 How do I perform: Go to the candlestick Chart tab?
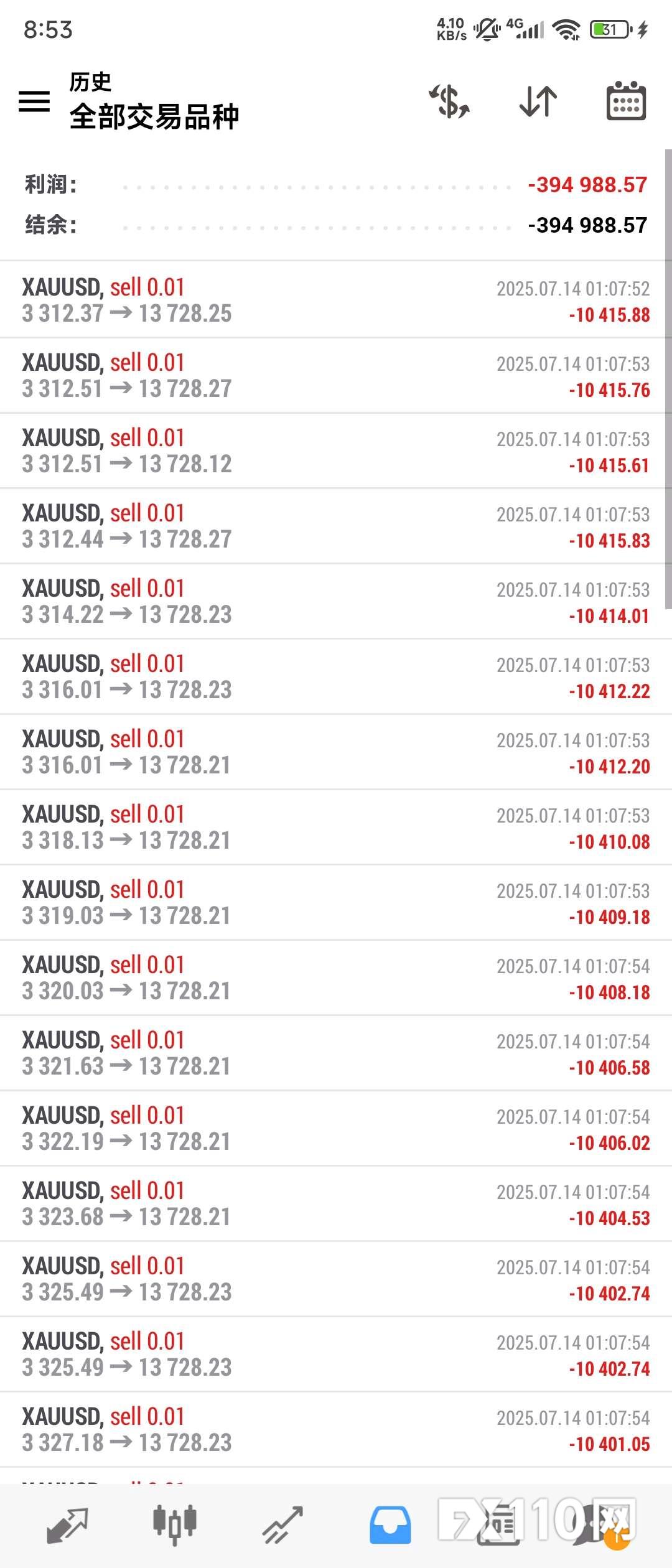(x=175, y=1526)
